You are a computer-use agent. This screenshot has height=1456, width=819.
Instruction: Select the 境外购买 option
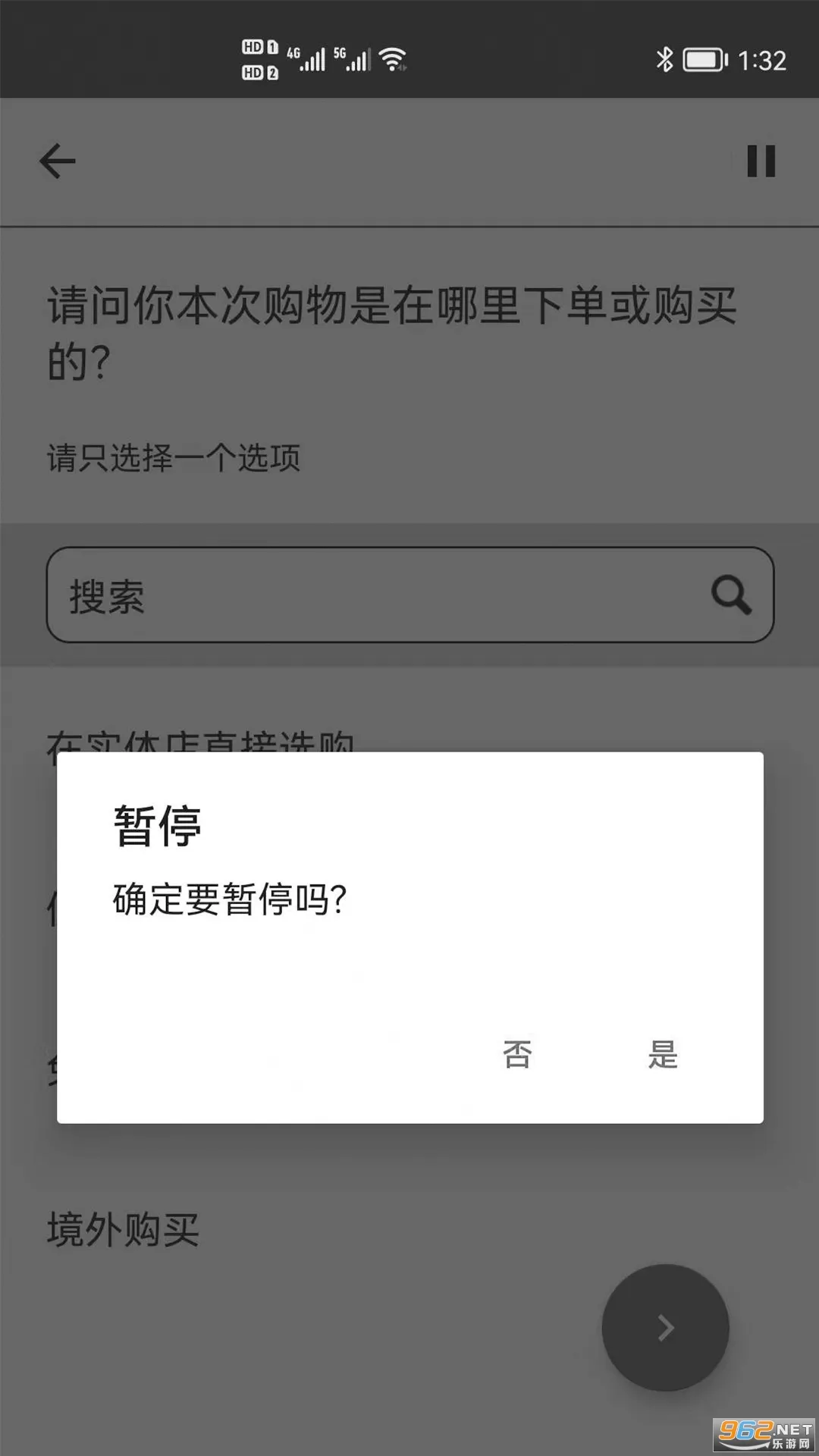click(121, 1228)
